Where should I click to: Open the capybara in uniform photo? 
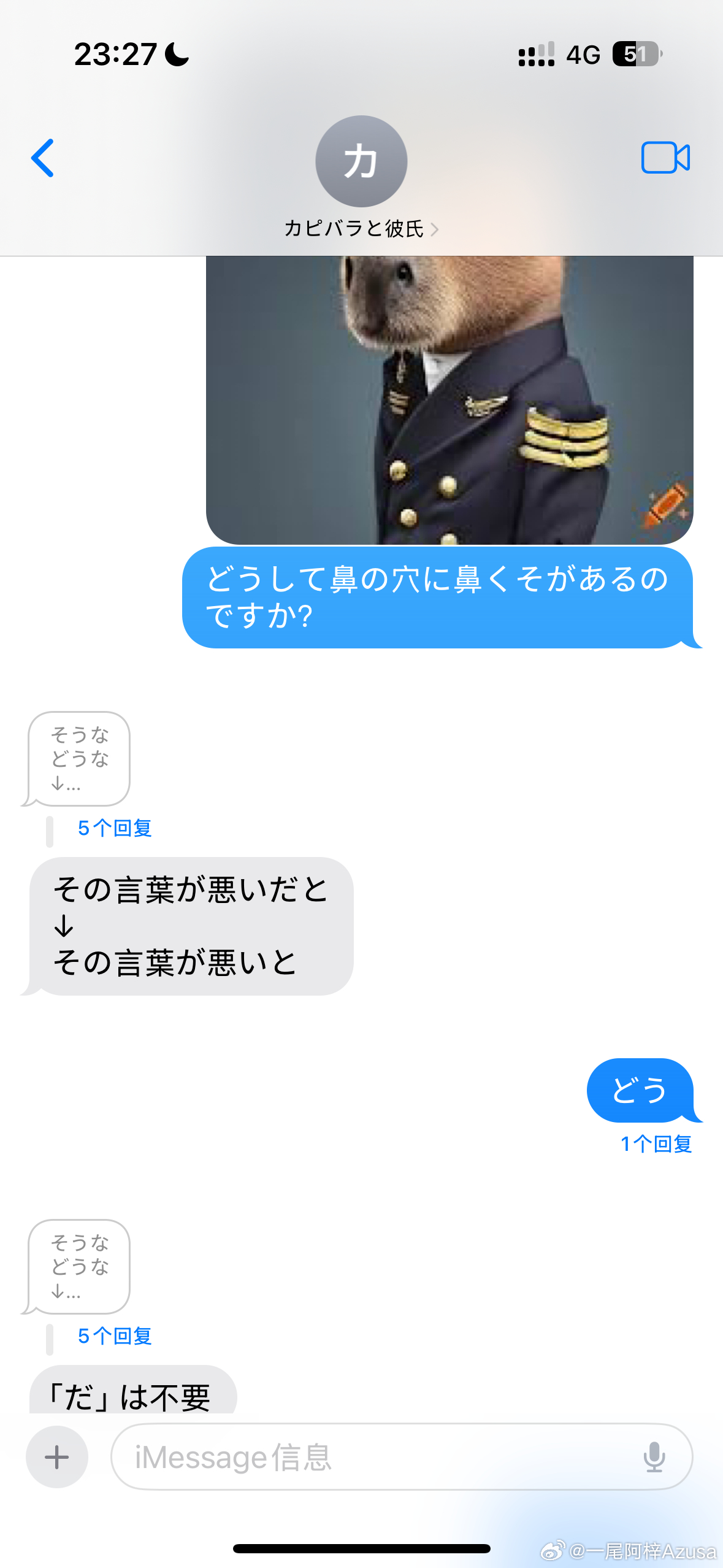coord(449,399)
